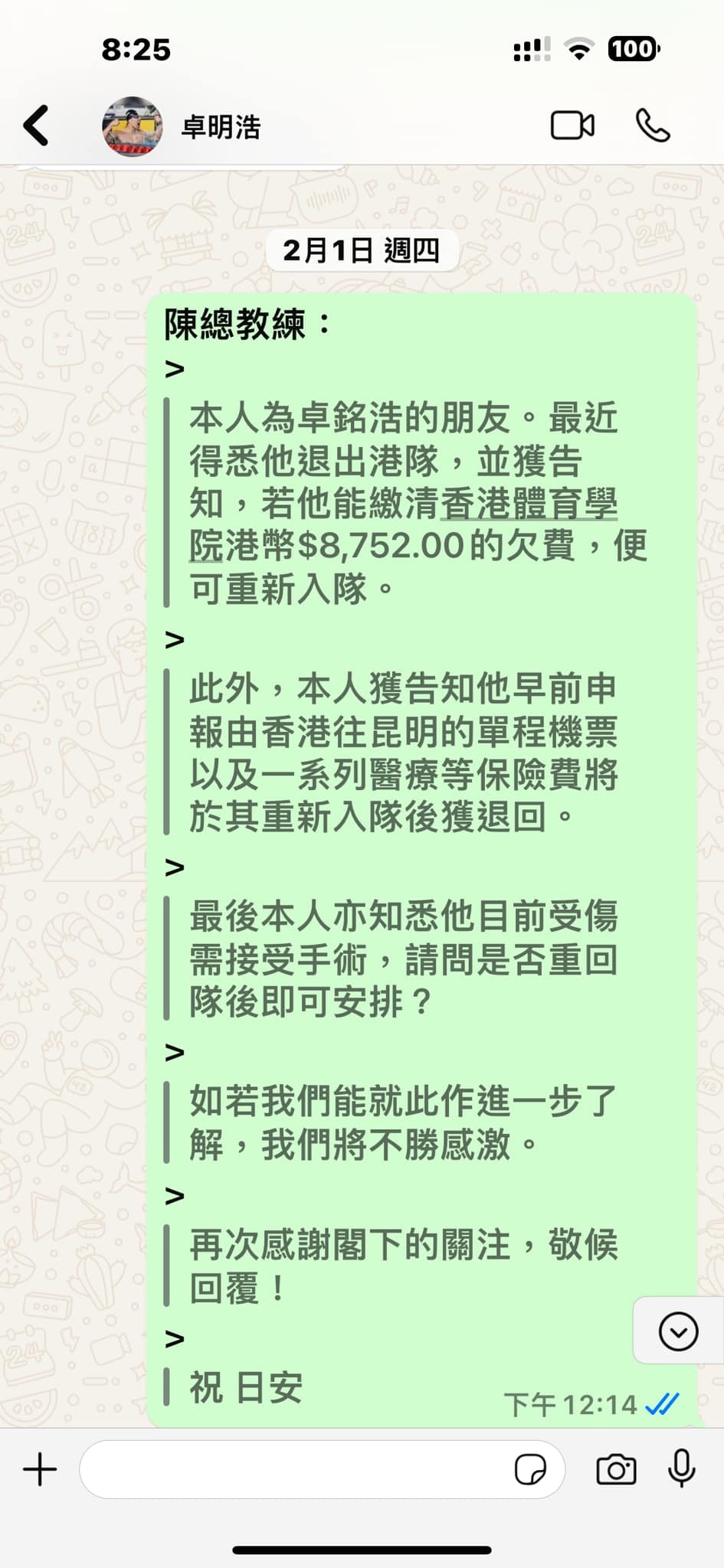The image size is (724, 1568).
Task: Start a voice call with 卓明浩
Action: coord(653,126)
